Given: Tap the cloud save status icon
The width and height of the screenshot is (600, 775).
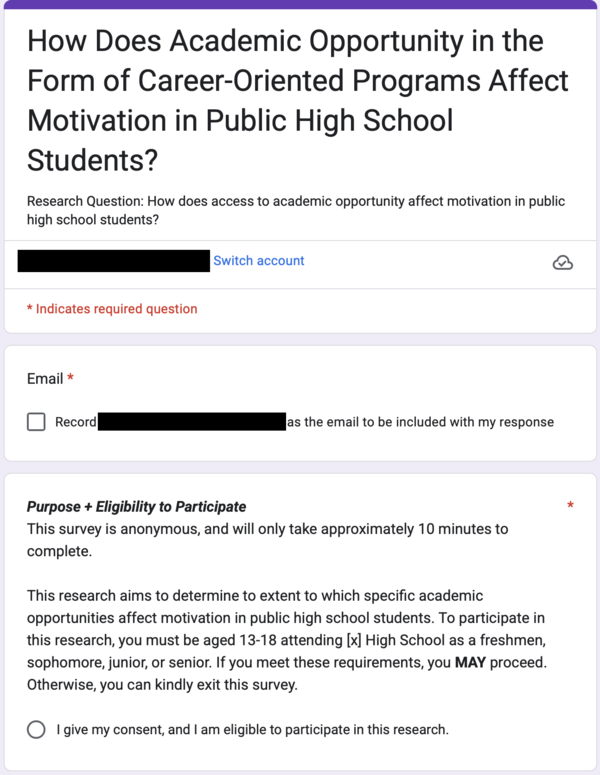Looking at the screenshot, I should click(562, 262).
